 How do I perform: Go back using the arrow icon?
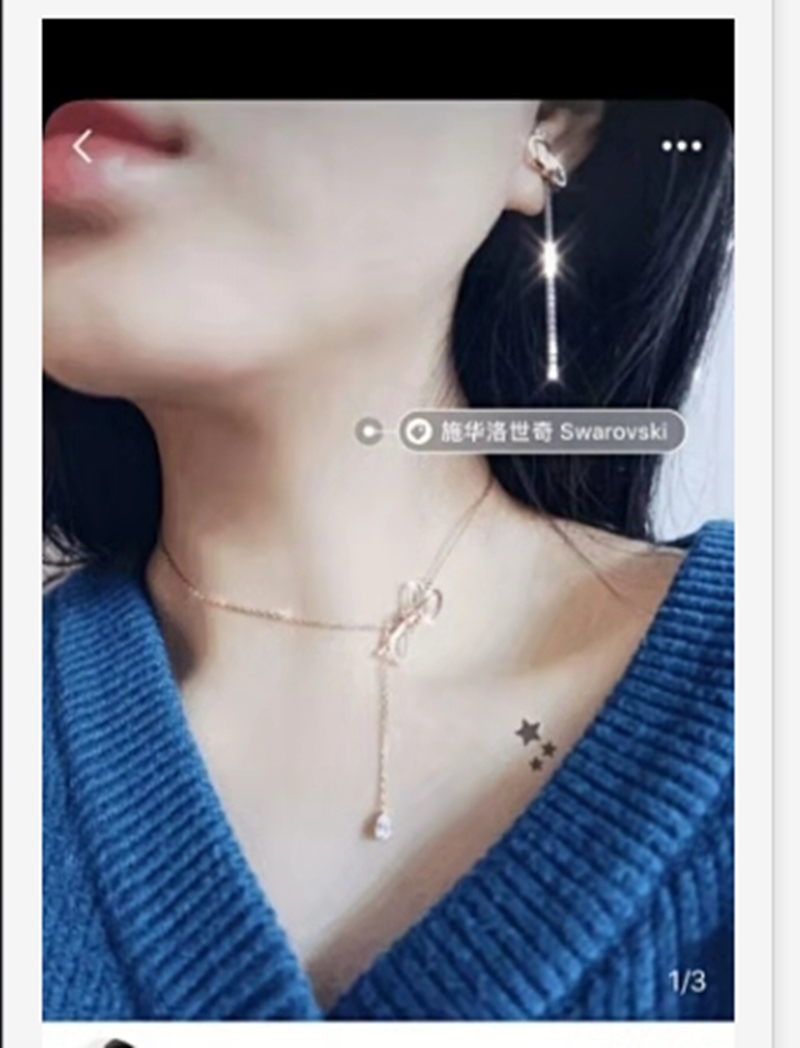82,147
